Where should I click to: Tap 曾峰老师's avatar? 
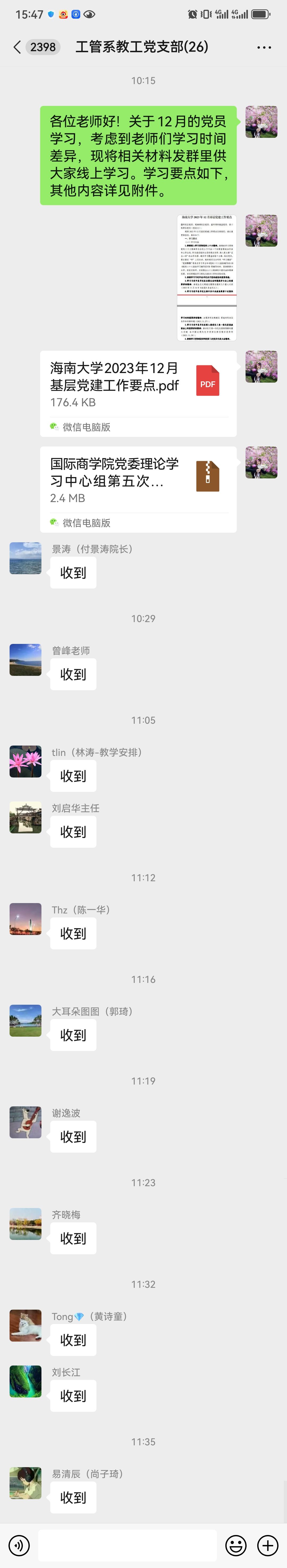coord(26,660)
